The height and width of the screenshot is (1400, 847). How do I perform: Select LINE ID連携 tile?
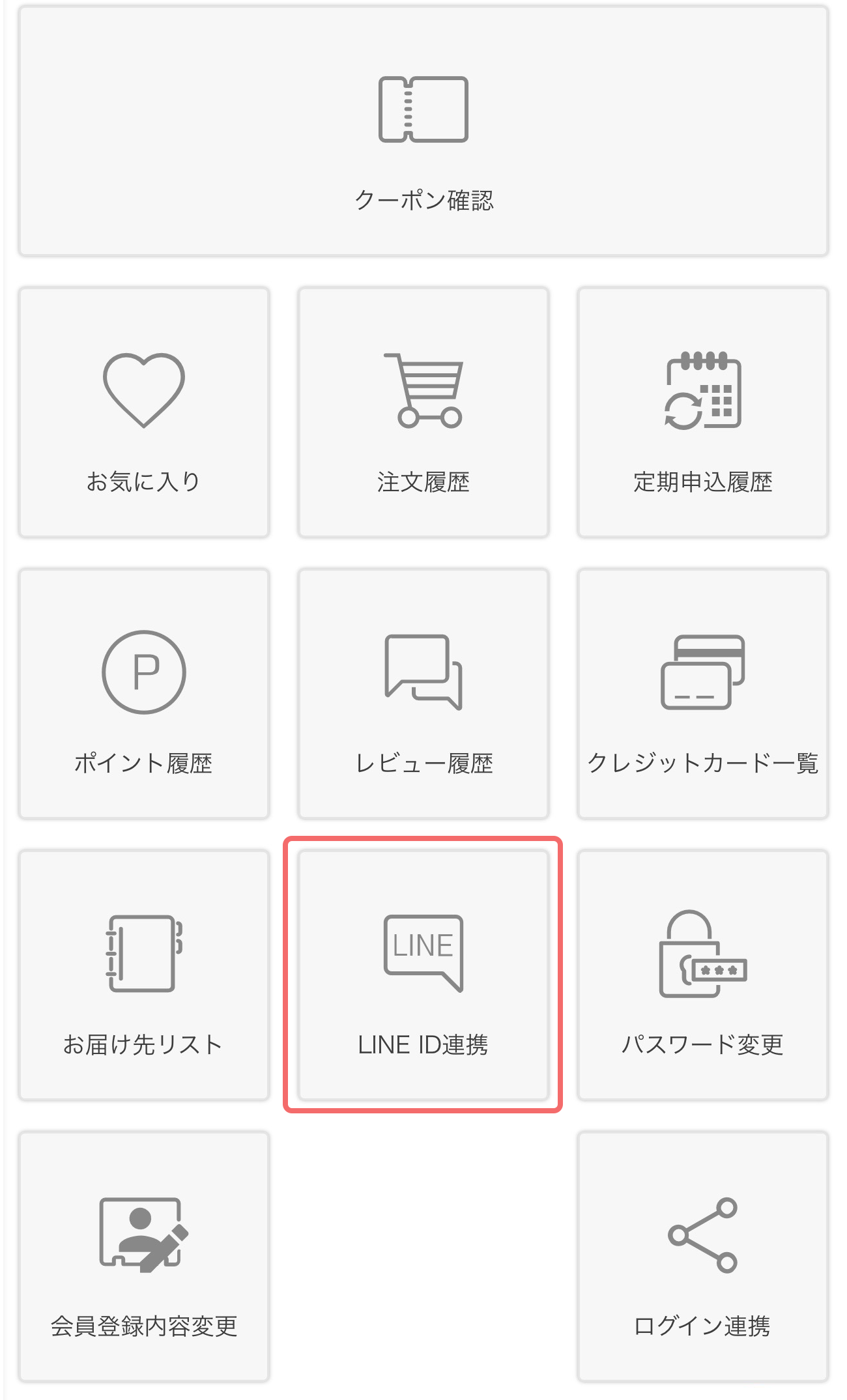click(423, 976)
